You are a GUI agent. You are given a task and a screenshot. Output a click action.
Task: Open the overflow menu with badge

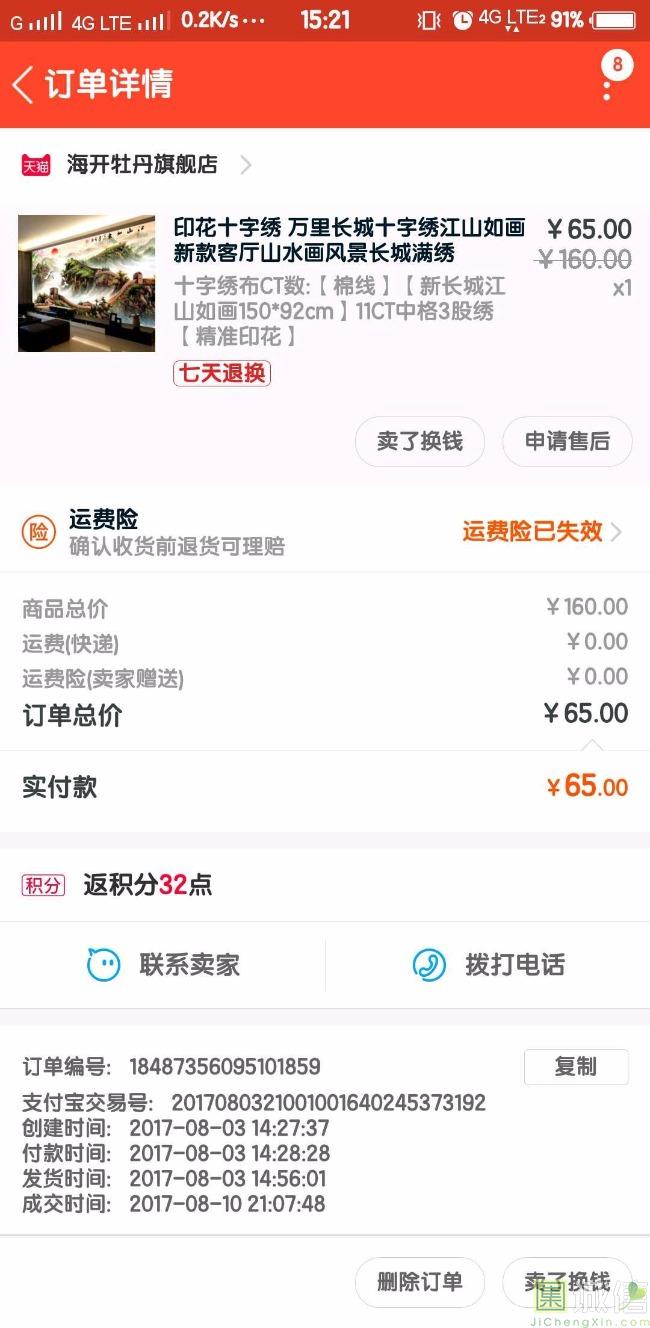click(608, 84)
